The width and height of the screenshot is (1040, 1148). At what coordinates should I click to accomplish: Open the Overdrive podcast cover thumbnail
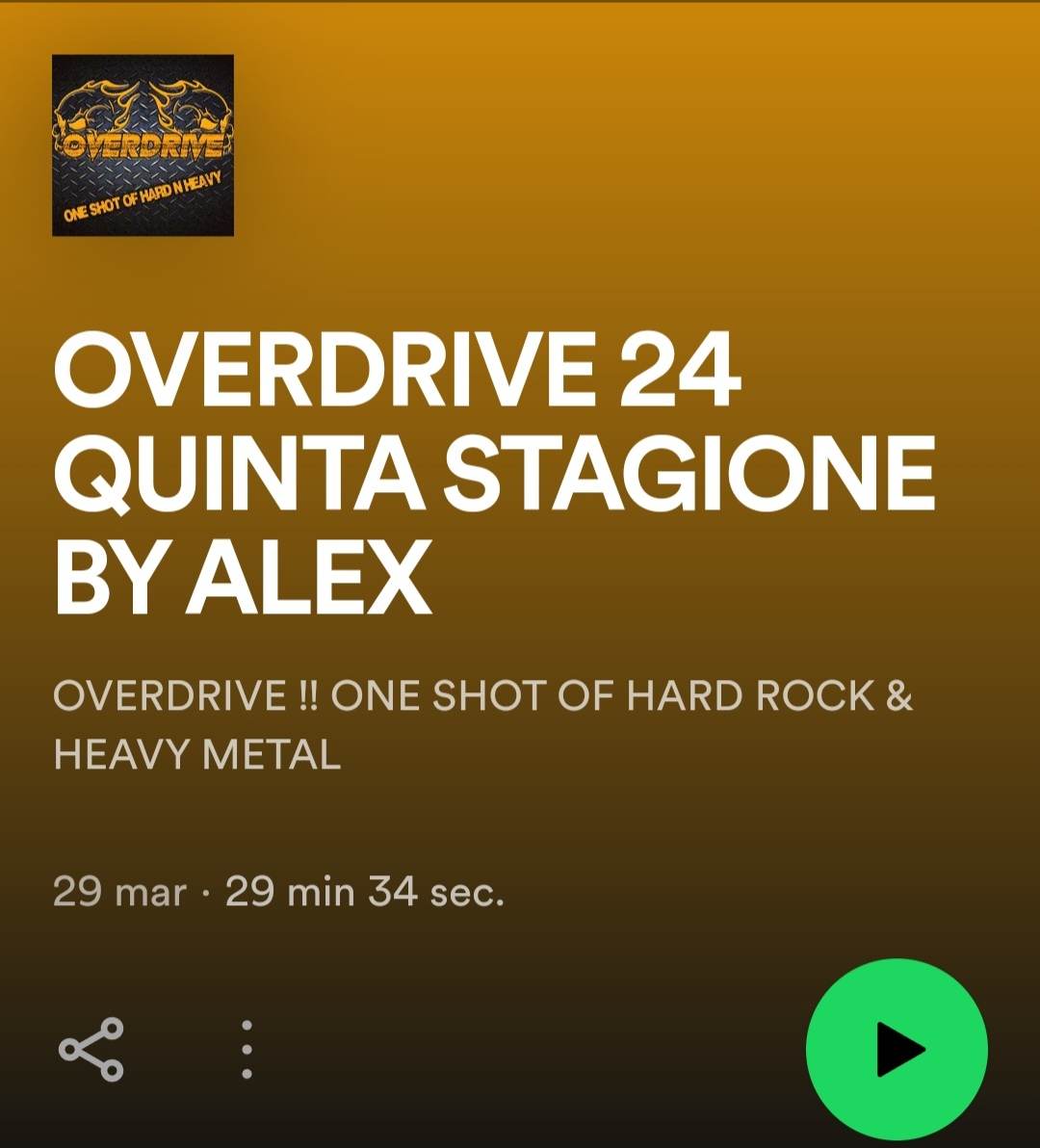(x=143, y=145)
